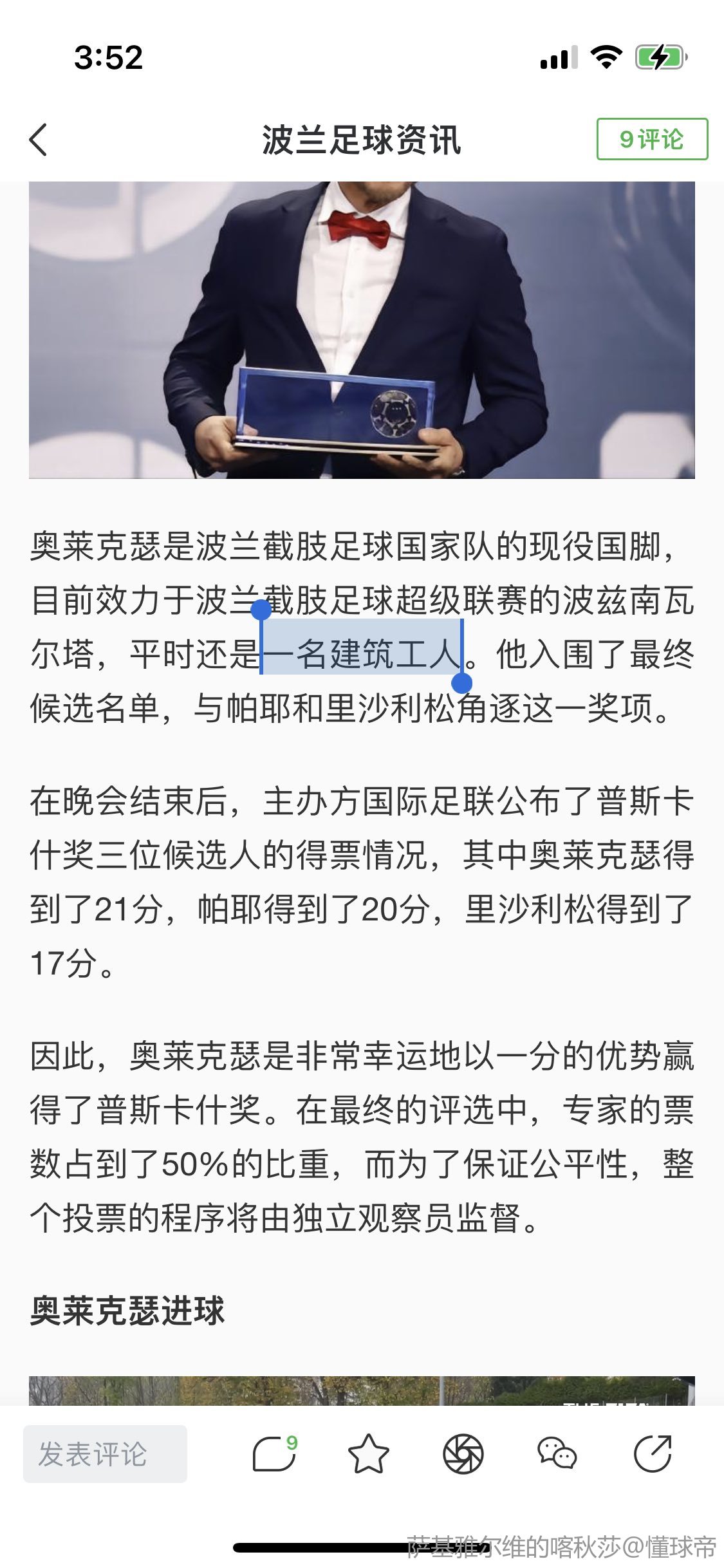Screen dimensions: 724x1568
Task: Tap the 发表评论 comment input field
Action: coord(106,1454)
